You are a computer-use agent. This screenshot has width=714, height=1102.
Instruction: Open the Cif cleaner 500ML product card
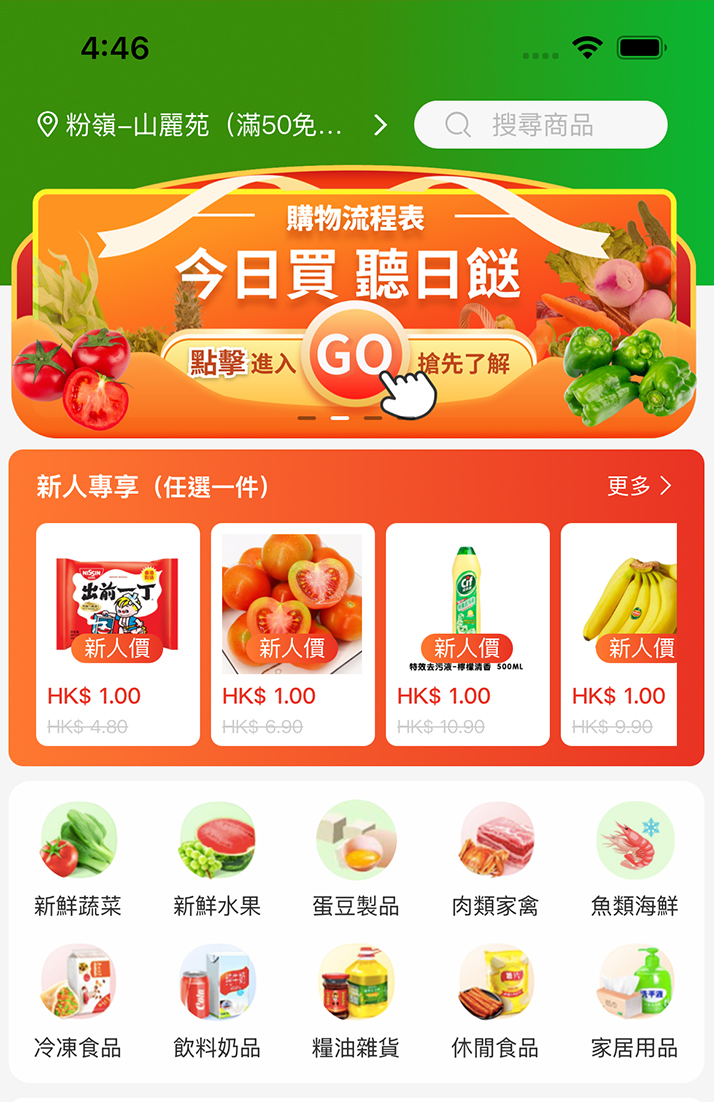coord(468,634)
